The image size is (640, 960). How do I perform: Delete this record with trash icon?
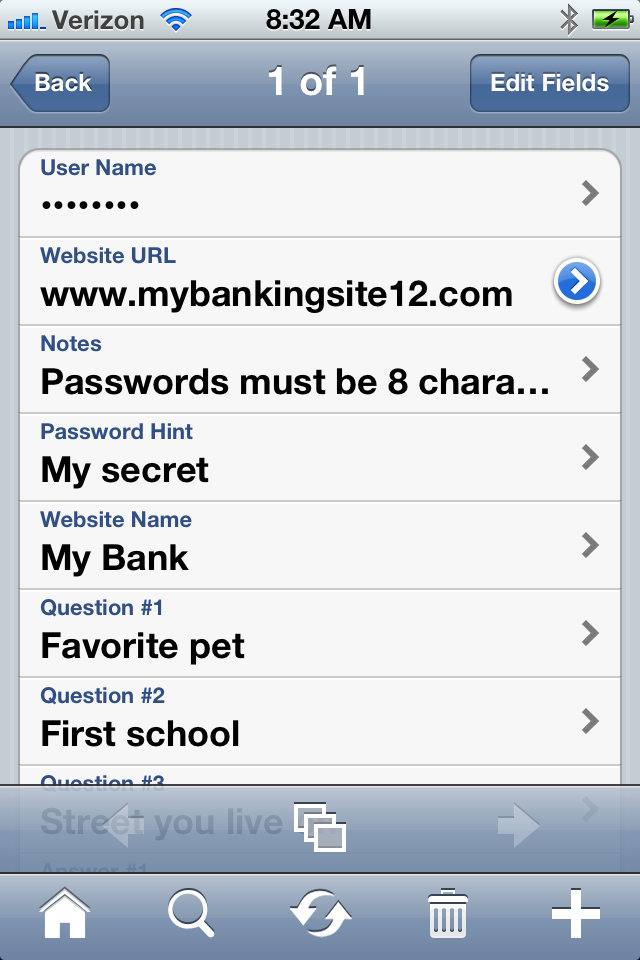[448, 914]
